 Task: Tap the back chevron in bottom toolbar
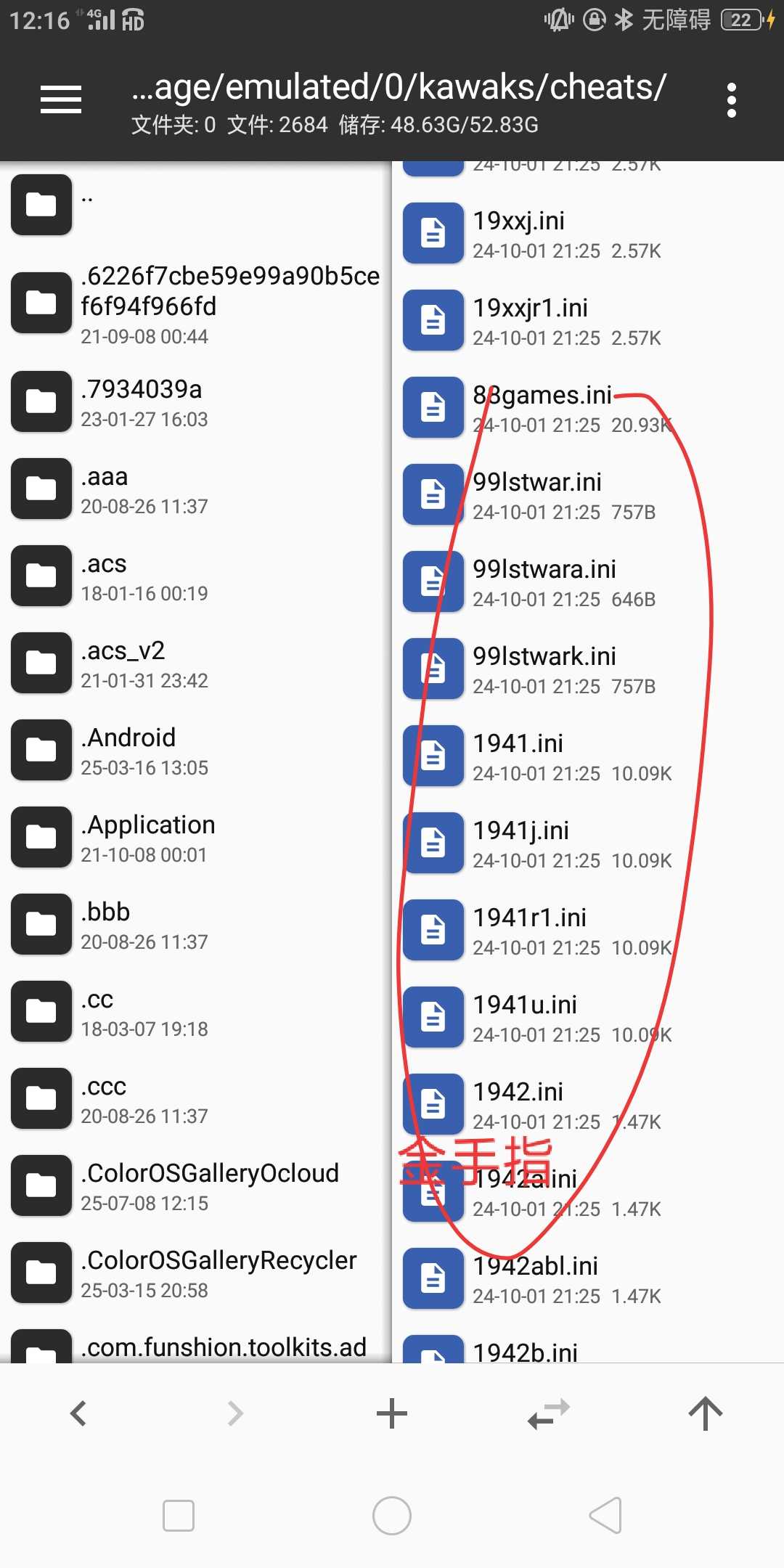78,1413
